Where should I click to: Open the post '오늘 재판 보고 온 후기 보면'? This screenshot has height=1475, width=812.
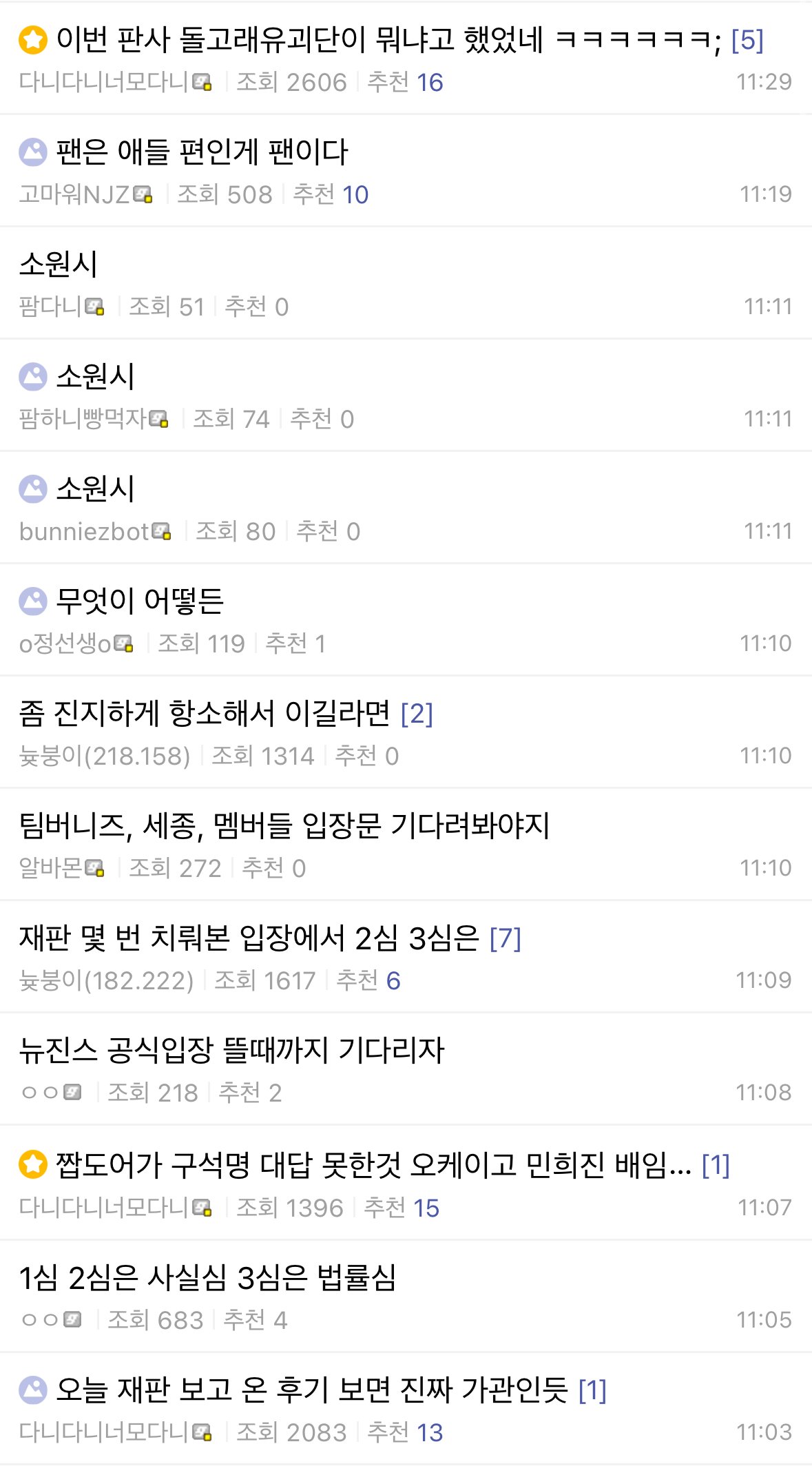coord(311,1390)
